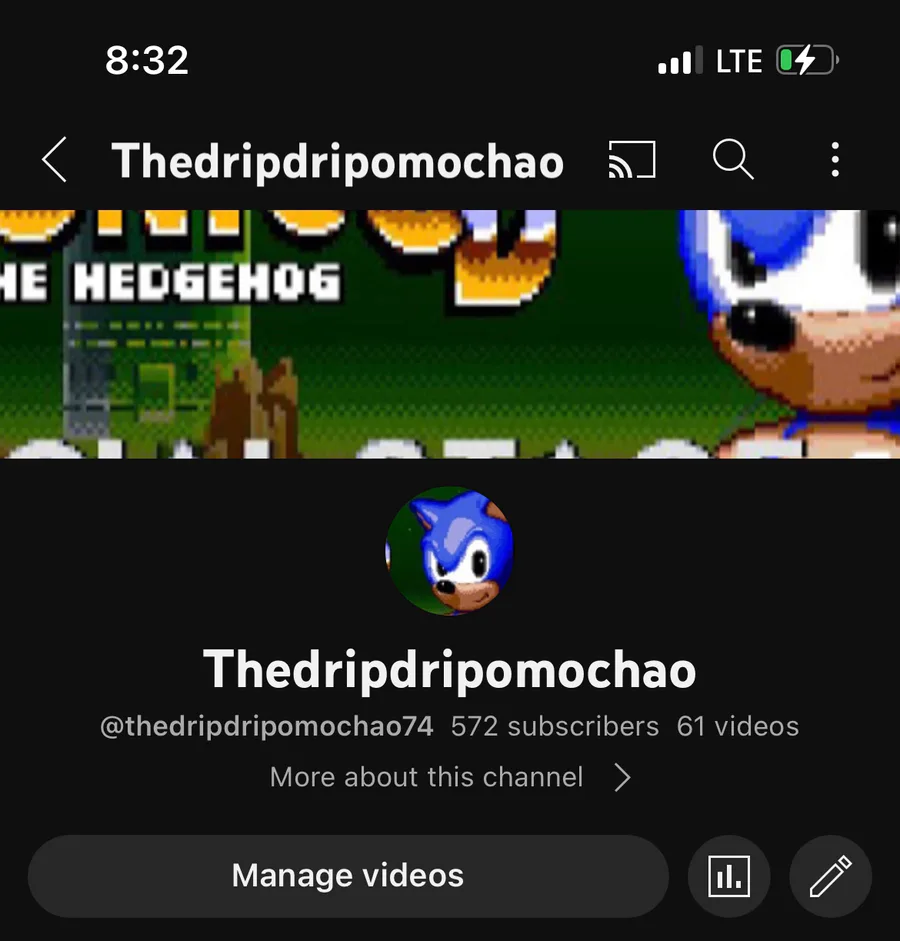Open the three-dot overflow menu
900x941 pixels.
coord(835,160)
